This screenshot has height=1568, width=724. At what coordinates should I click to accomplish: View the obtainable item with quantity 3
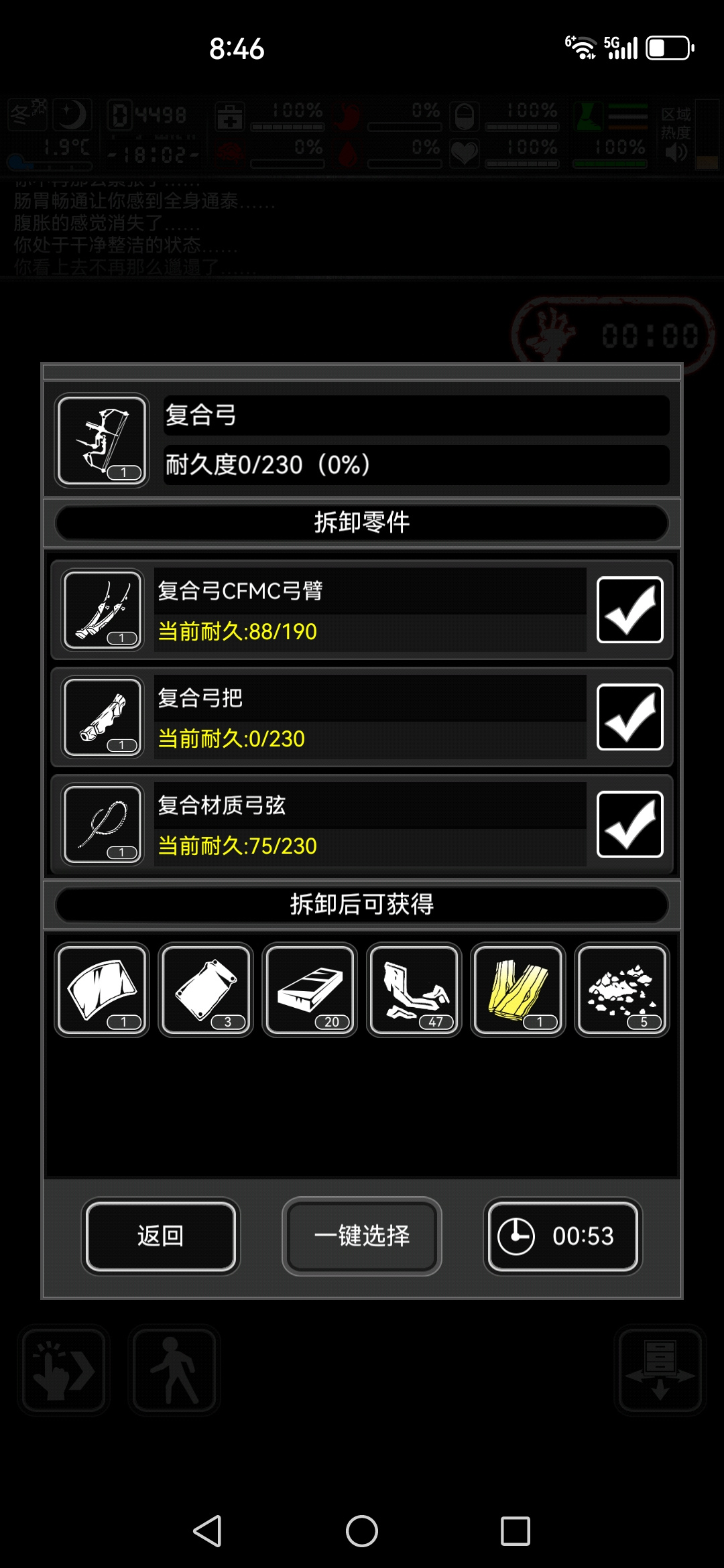pyautogui.click(x=206, y=990)
